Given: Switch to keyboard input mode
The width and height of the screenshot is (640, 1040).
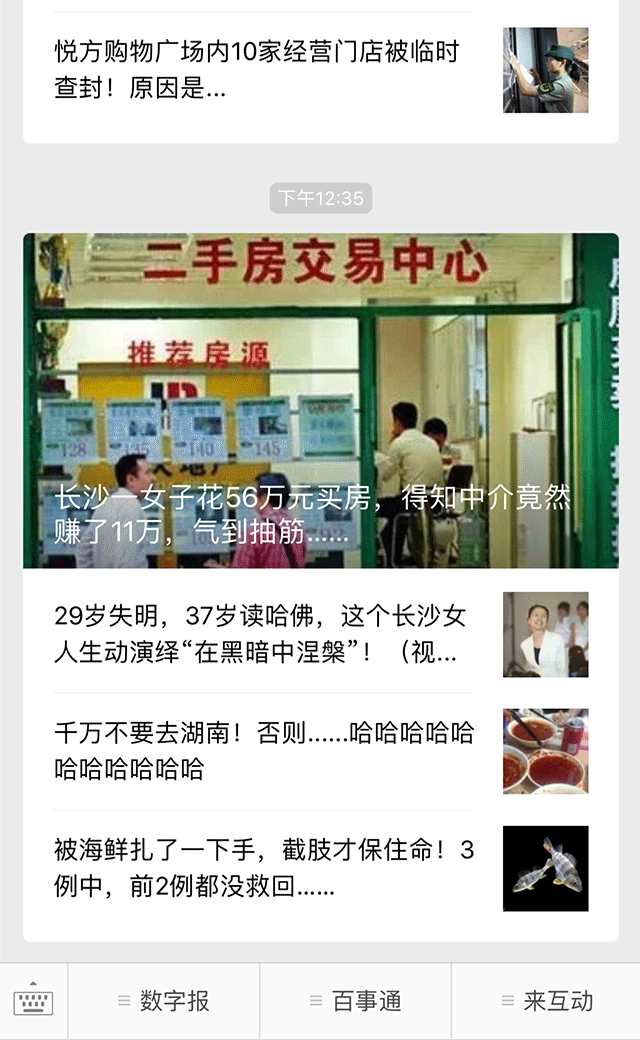Looking at the screenshot, I should (x=33, y=1001).
